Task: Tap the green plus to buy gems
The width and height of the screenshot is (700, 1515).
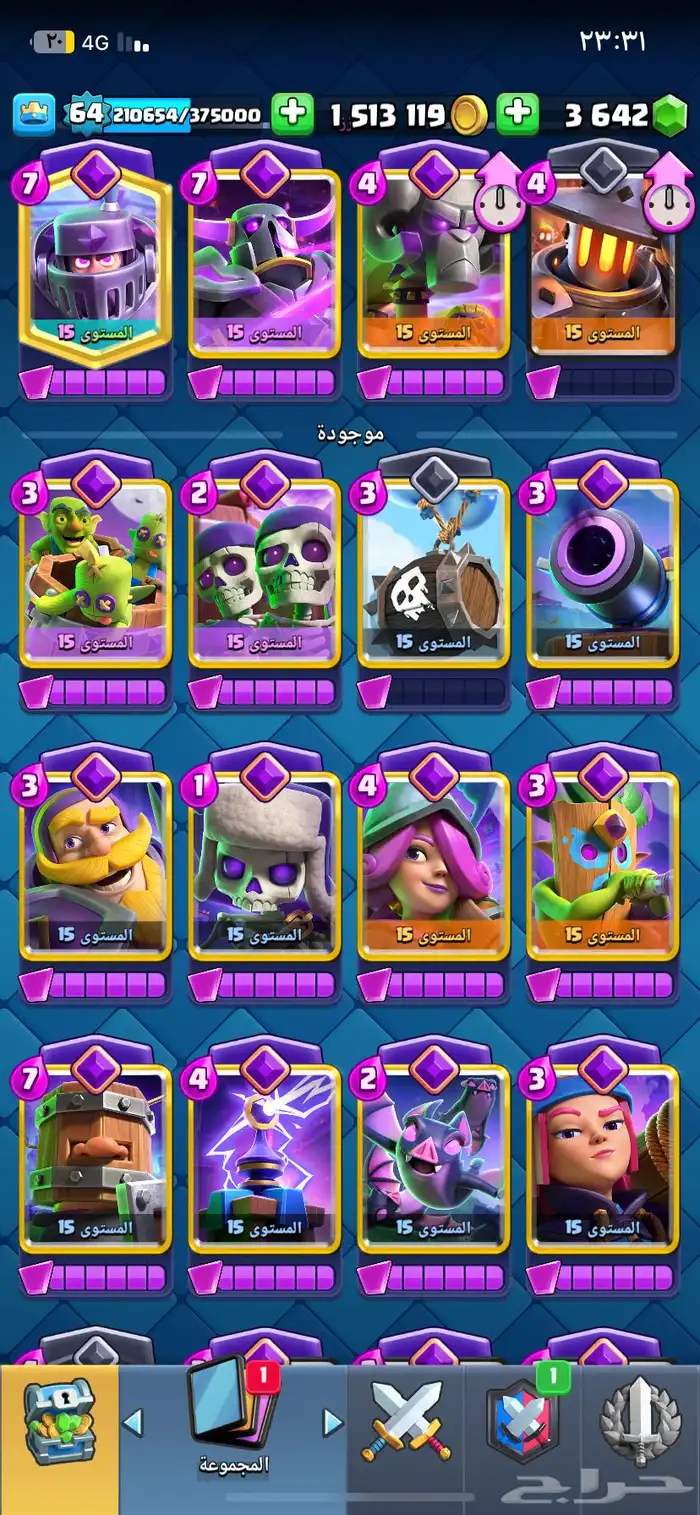Action: tap(517, 115)
